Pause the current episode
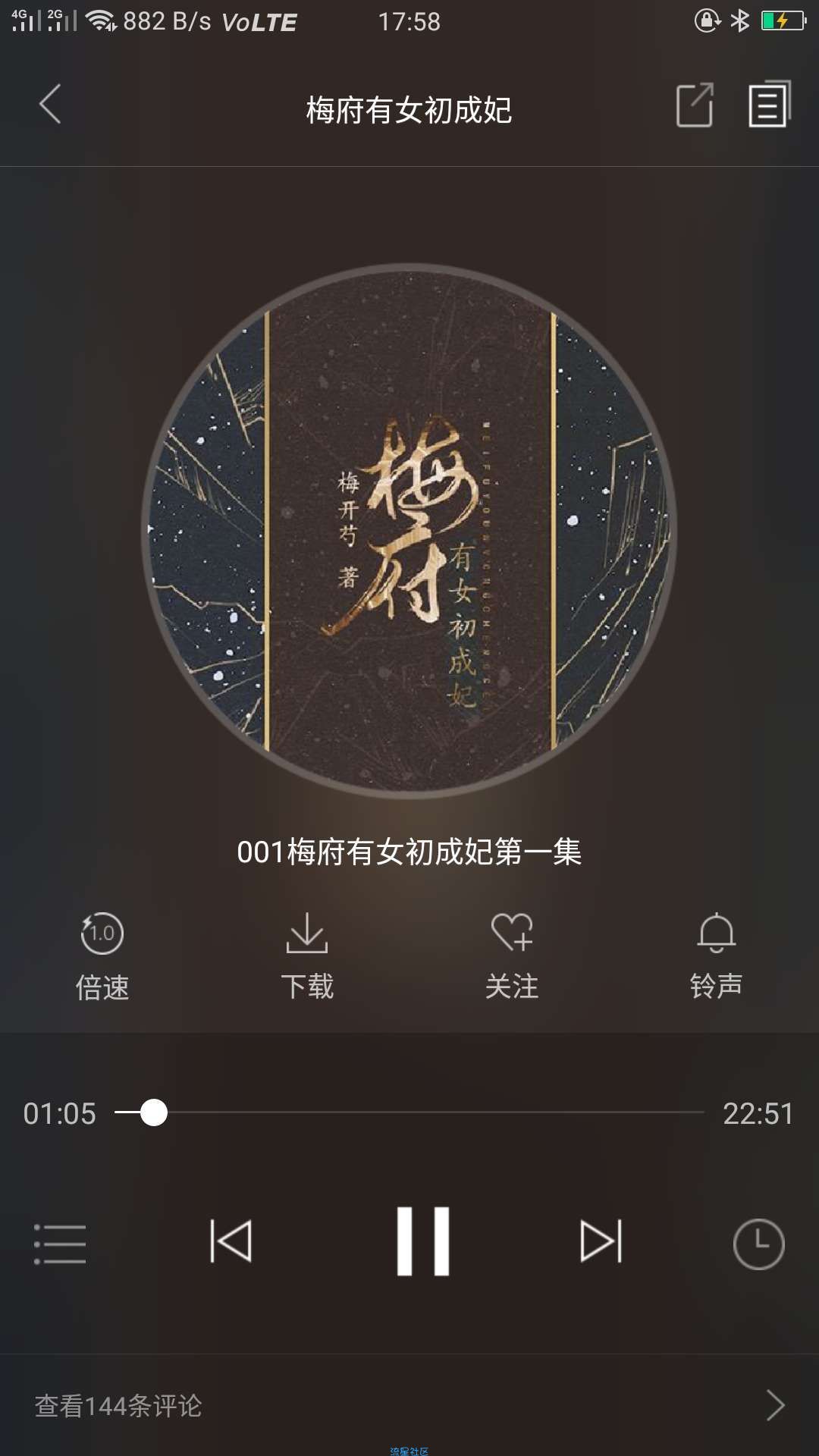 (x=423, y=1241)
